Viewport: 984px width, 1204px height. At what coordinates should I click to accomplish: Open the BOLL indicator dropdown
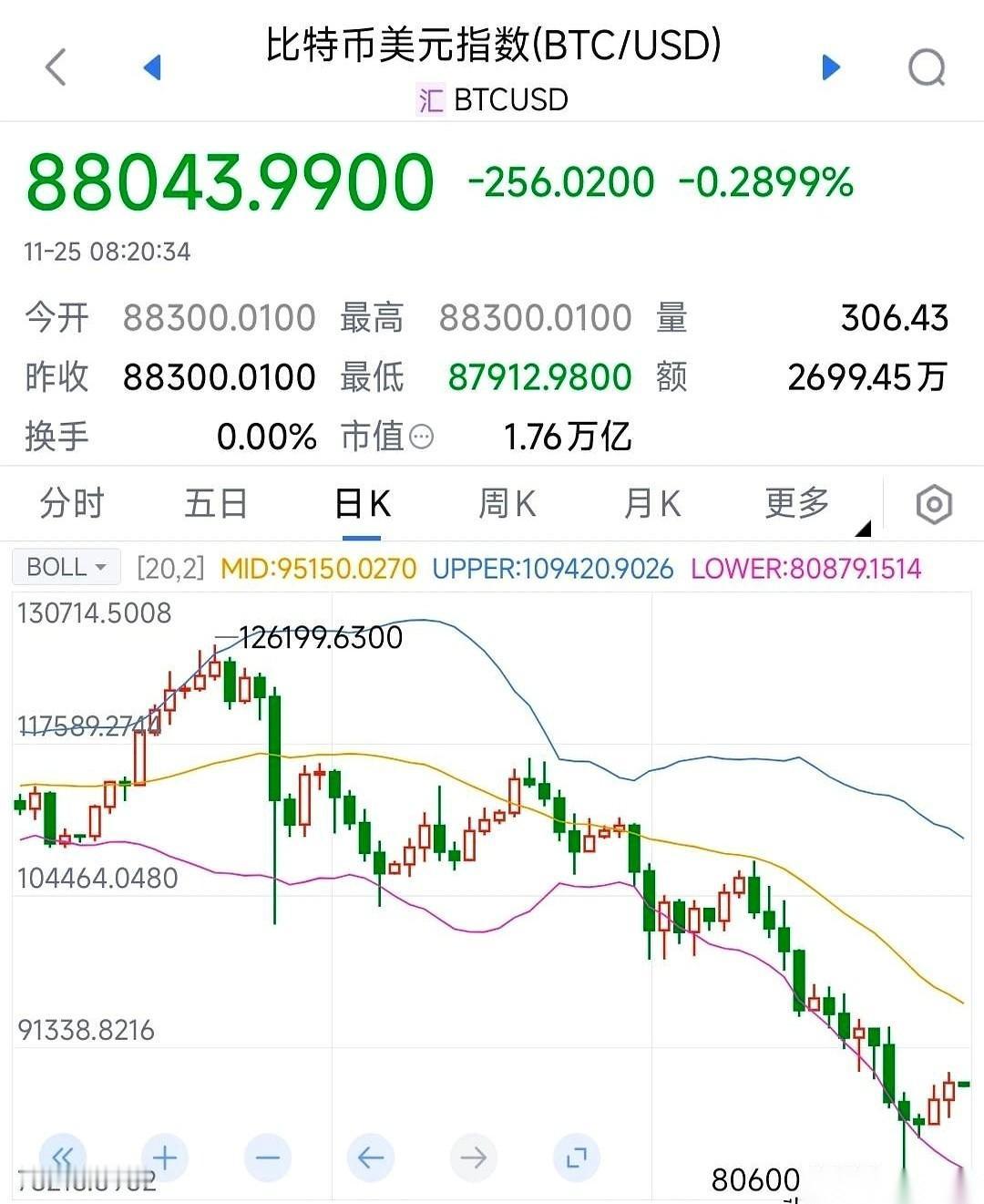click(64, 567)
